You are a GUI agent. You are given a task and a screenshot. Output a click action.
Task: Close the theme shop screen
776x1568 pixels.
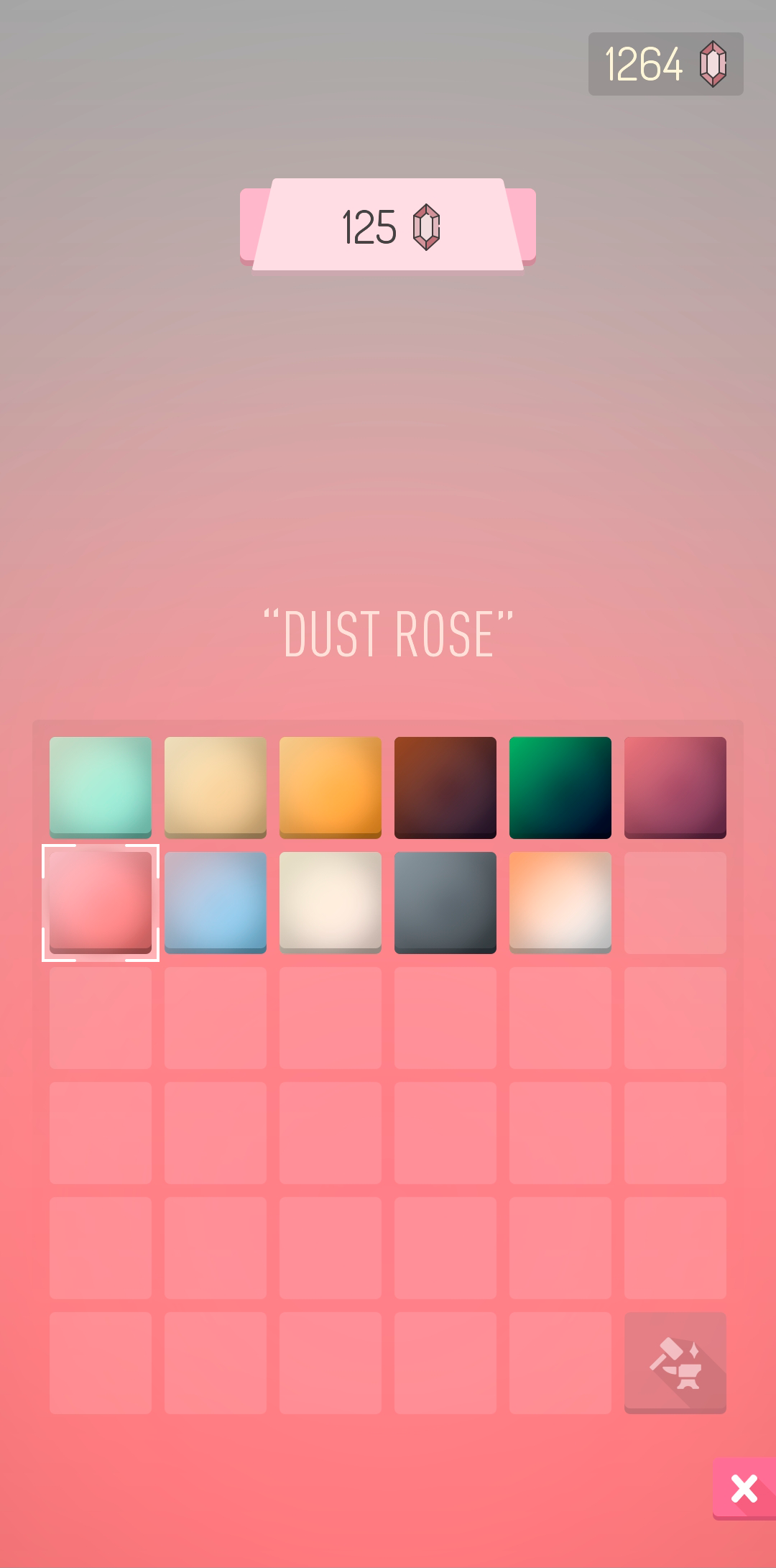coord(744,1488)
